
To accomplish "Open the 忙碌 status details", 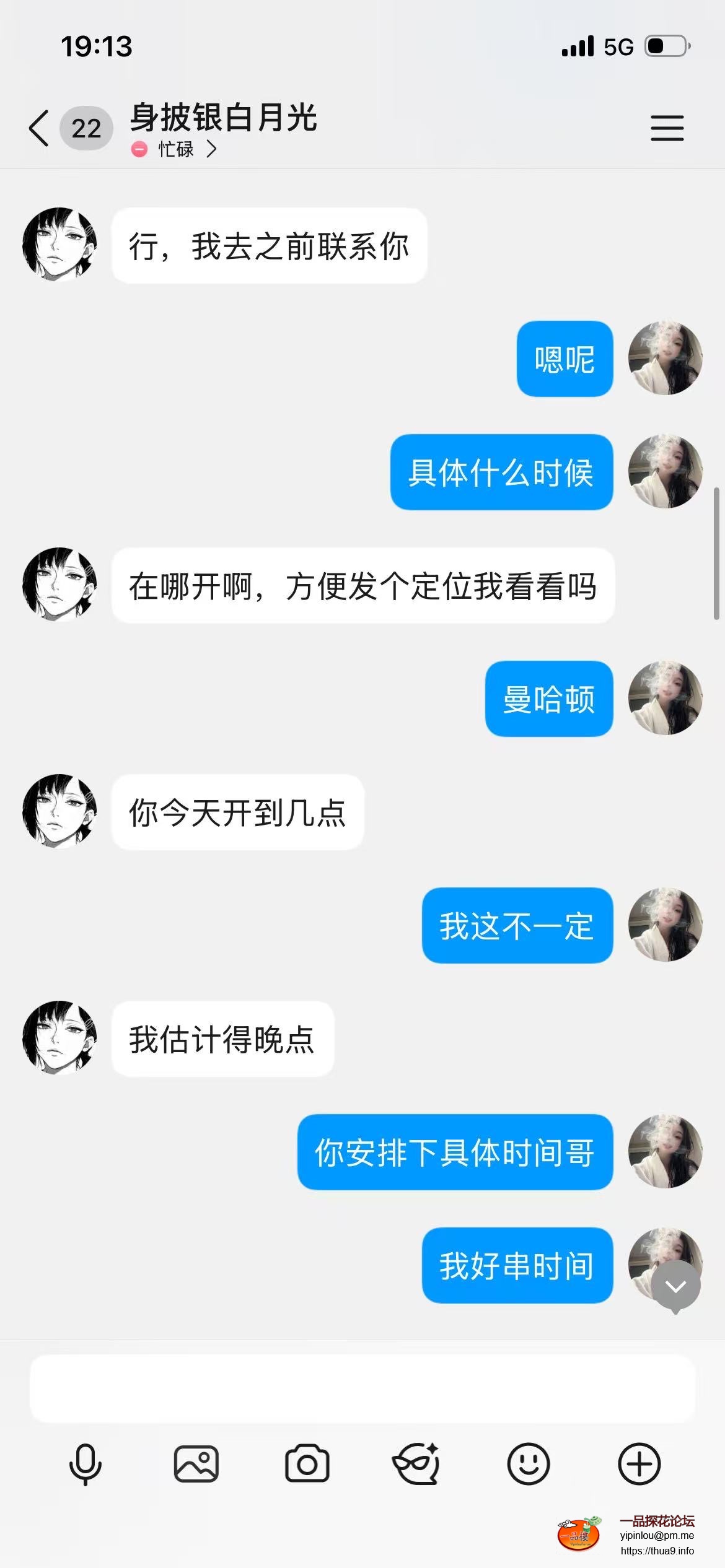I will (x=175, y=149).
